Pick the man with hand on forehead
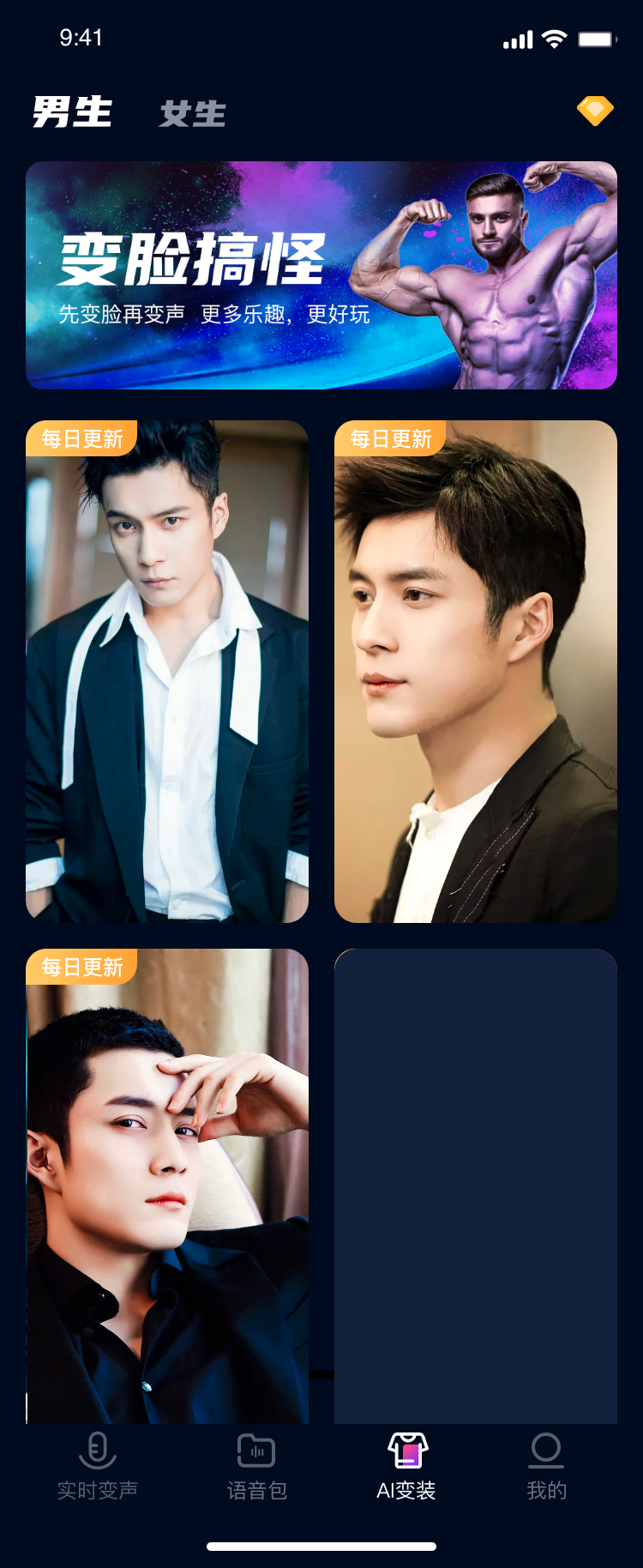 click(167, 1186)
